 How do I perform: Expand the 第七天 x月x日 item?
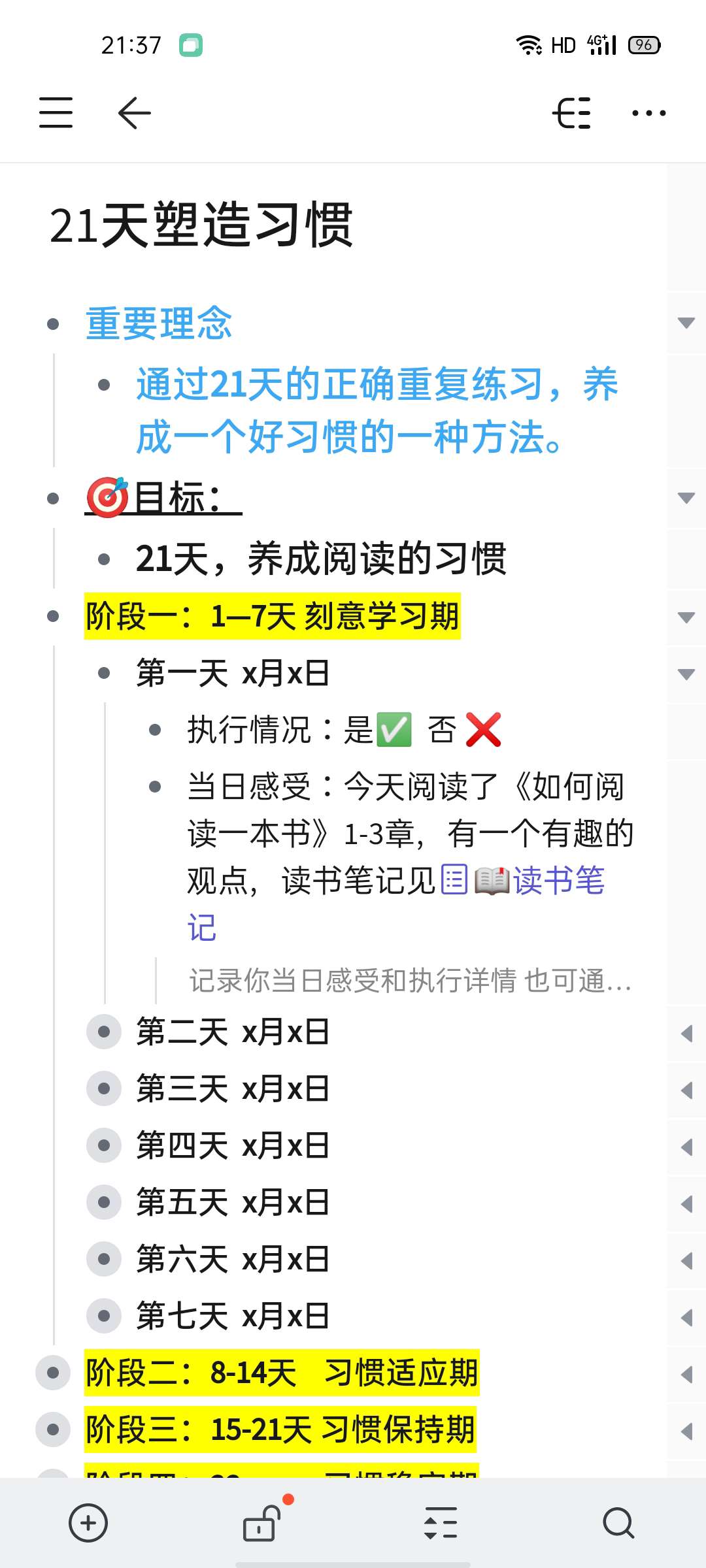(686, 1318)
